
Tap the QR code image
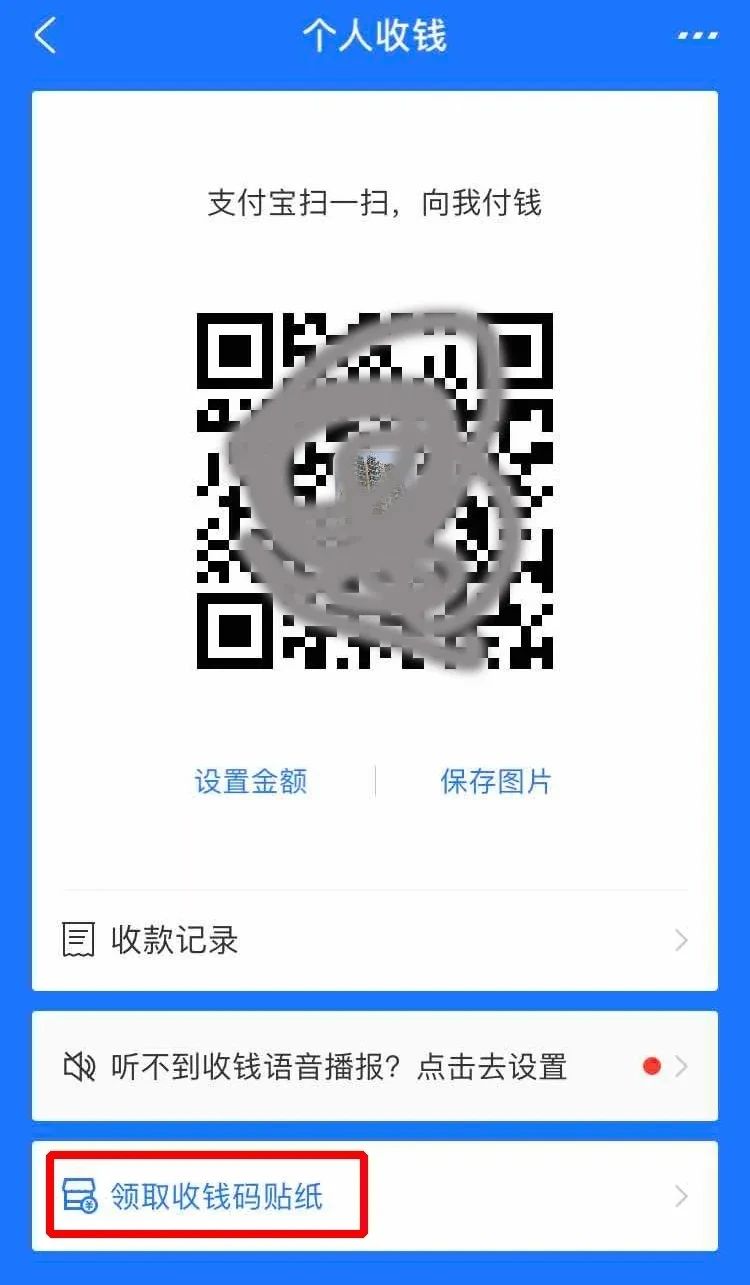[378, 490]
